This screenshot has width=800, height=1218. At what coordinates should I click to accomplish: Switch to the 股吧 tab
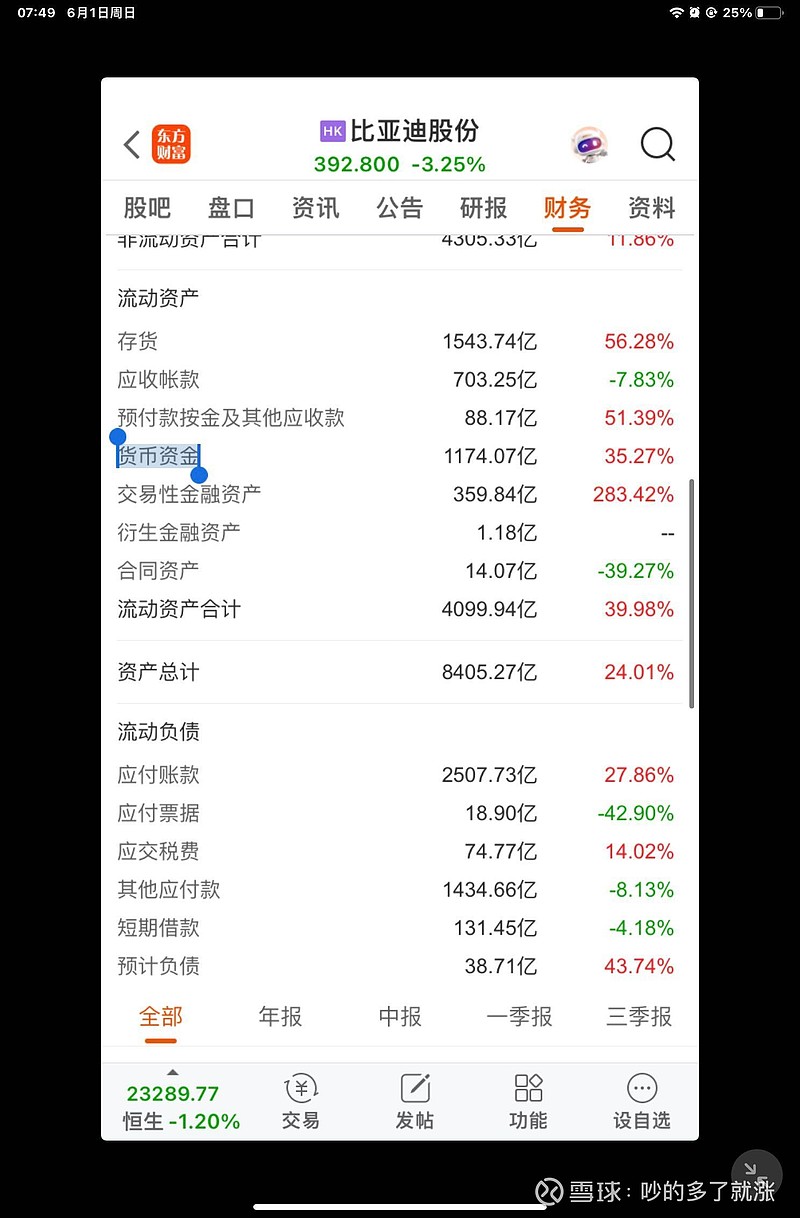click(148, 208)
